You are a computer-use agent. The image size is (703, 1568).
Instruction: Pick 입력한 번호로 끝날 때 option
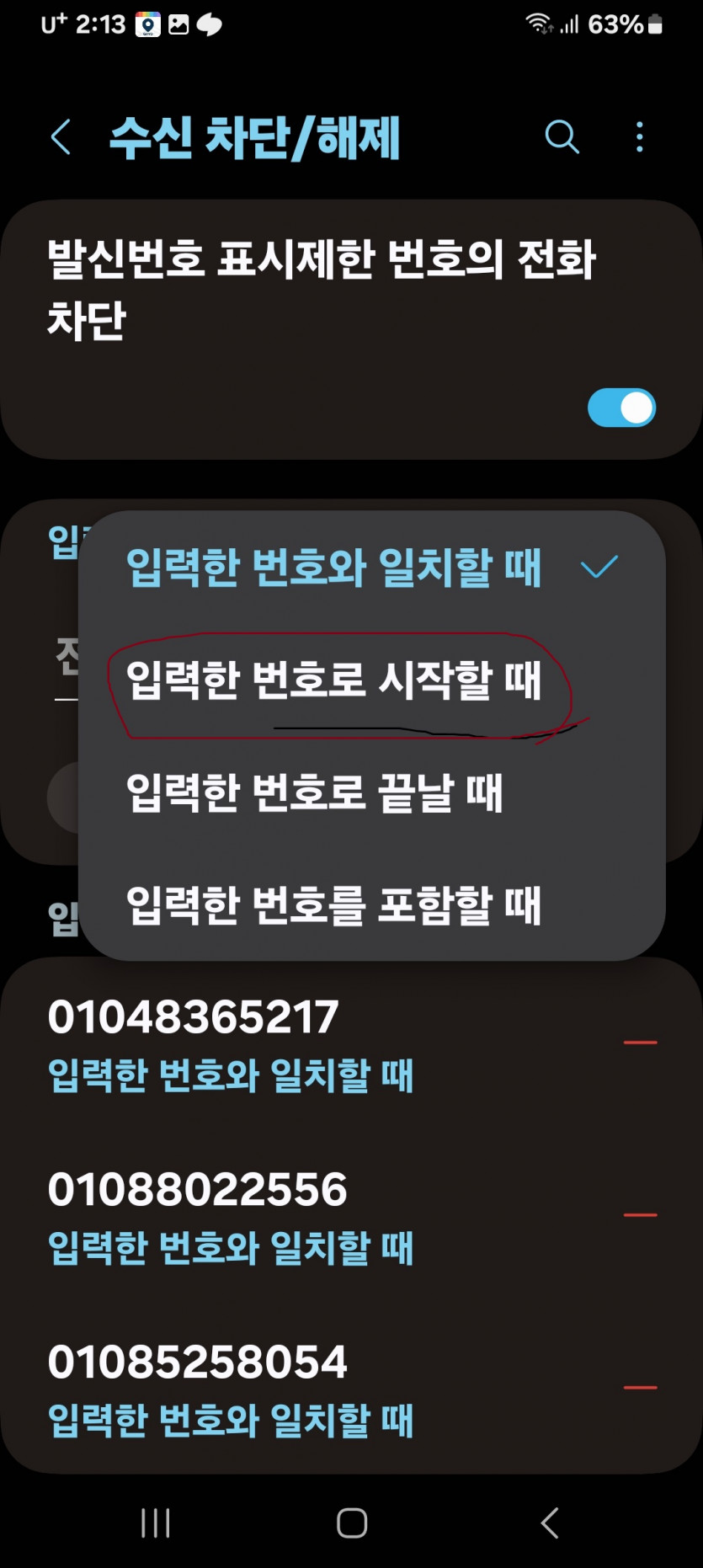[315, 793]
